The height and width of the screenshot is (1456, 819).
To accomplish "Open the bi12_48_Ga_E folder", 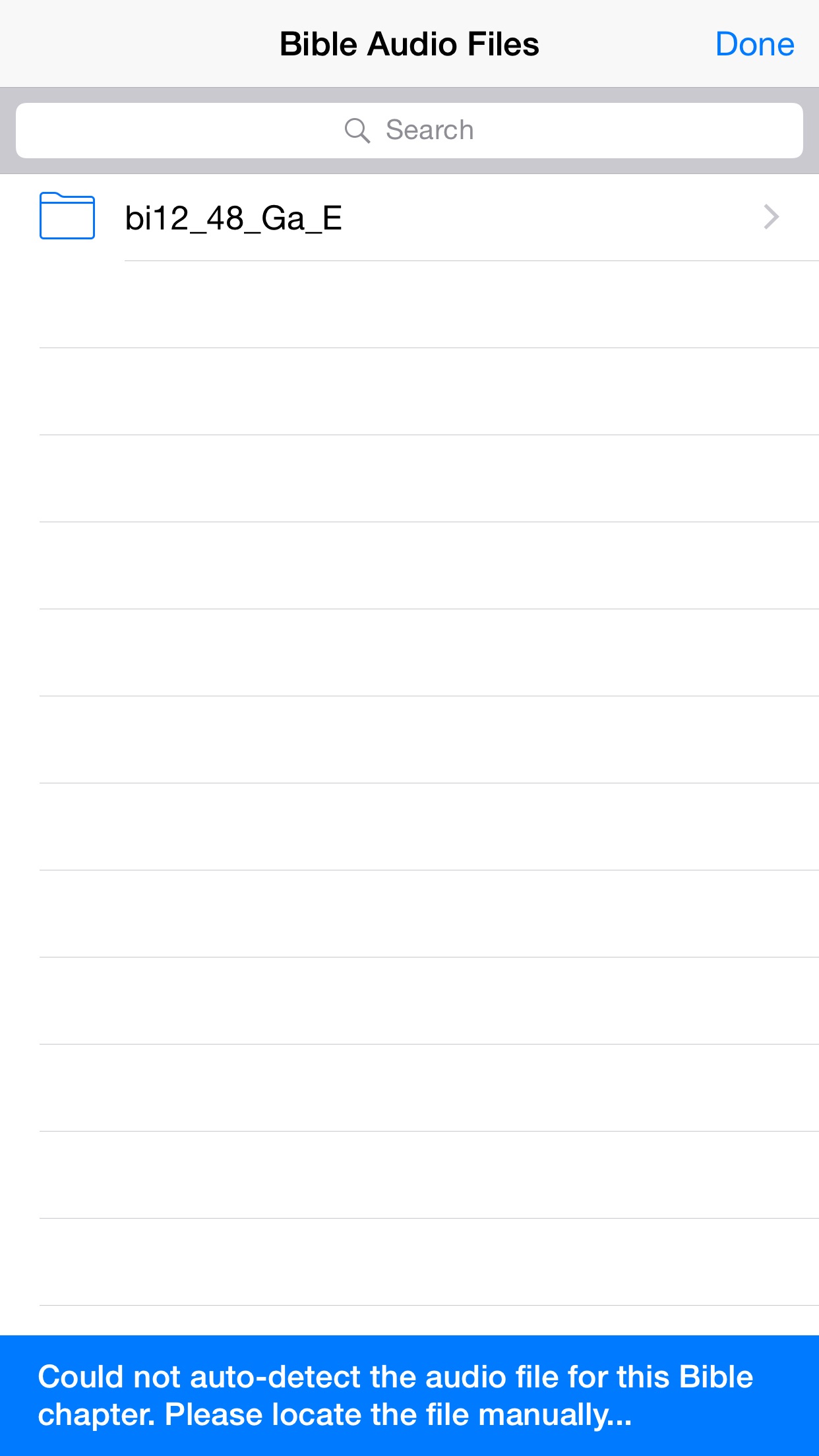I will point(409,218).
